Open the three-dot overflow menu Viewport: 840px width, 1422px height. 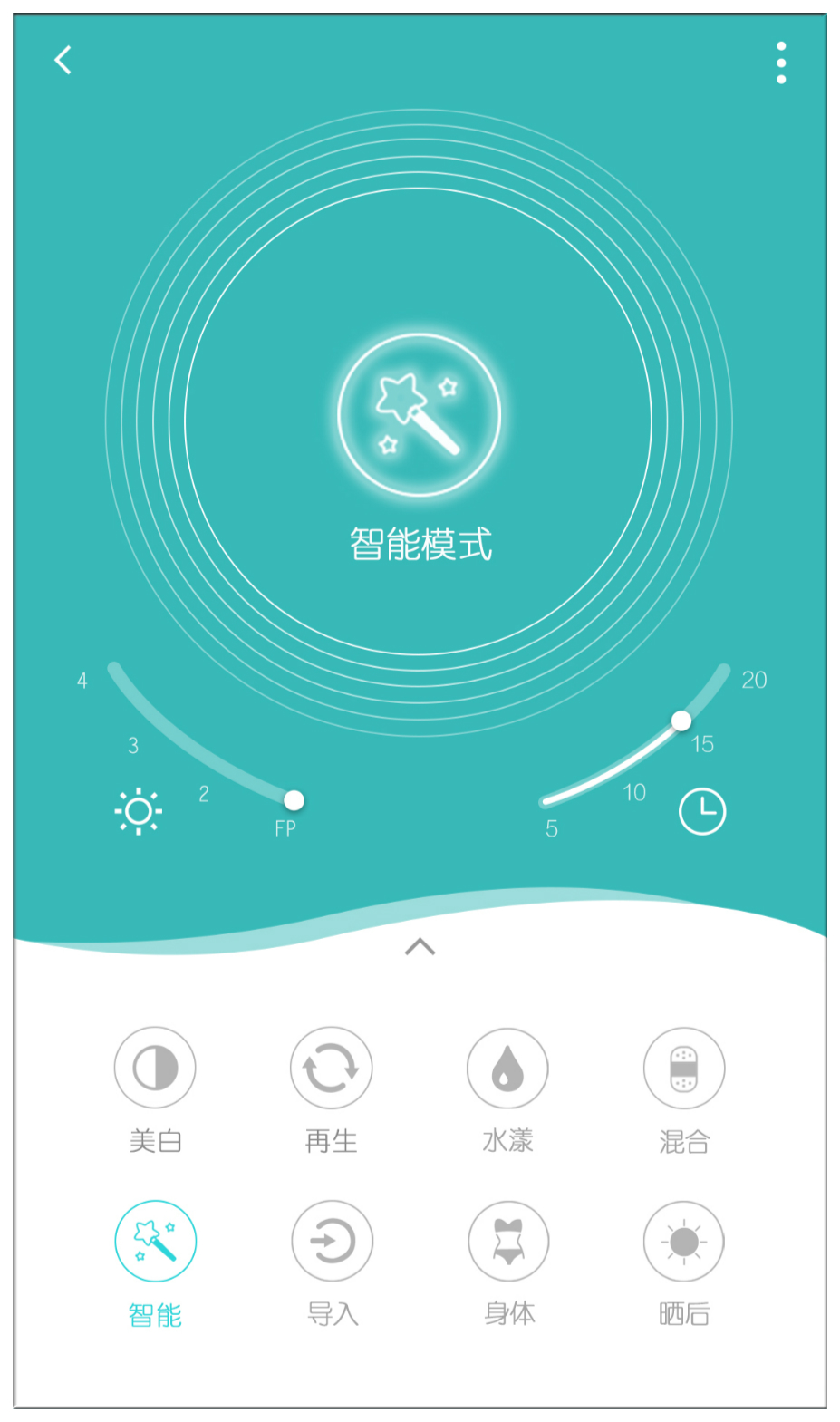[780, 63]
